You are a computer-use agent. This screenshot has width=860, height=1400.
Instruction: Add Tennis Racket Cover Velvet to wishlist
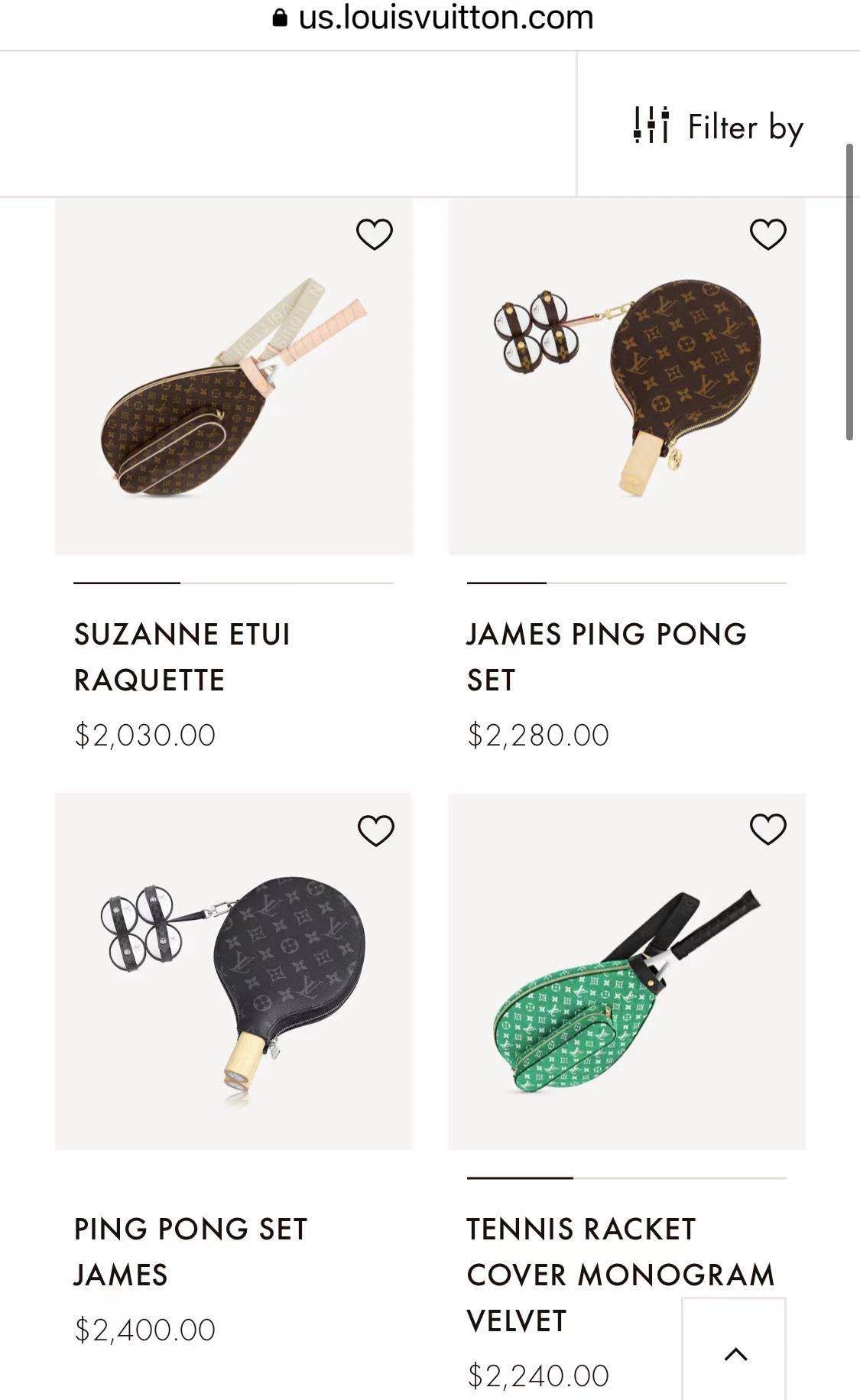(x=768, y=829)
